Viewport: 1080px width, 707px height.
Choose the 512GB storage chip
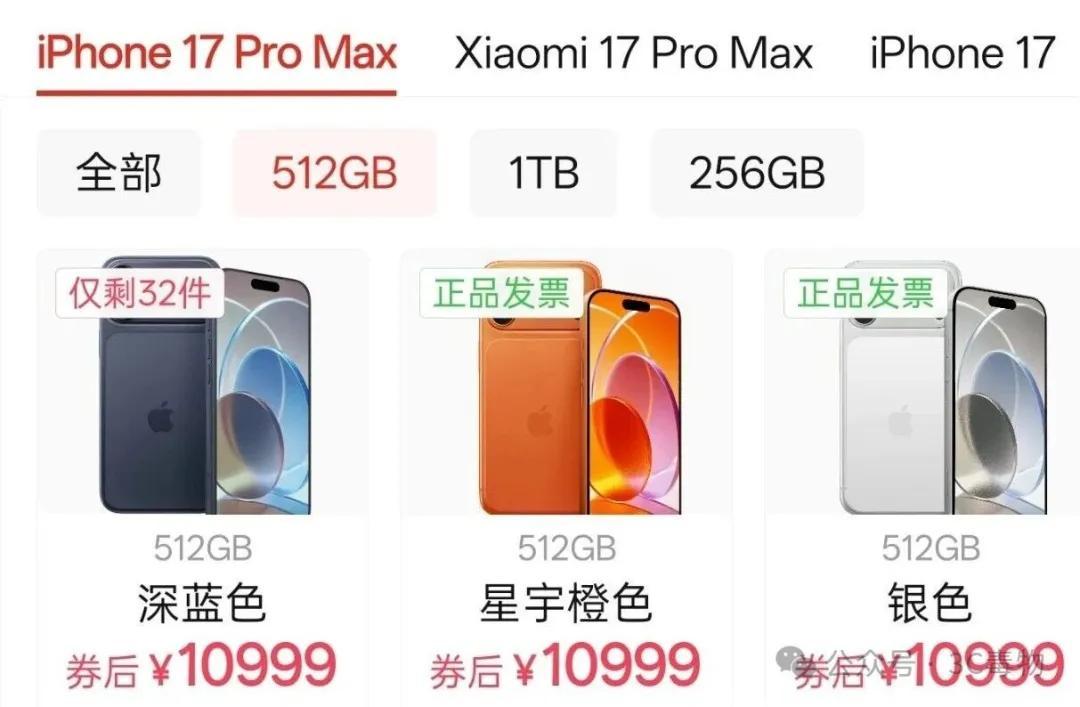point(334,173)
